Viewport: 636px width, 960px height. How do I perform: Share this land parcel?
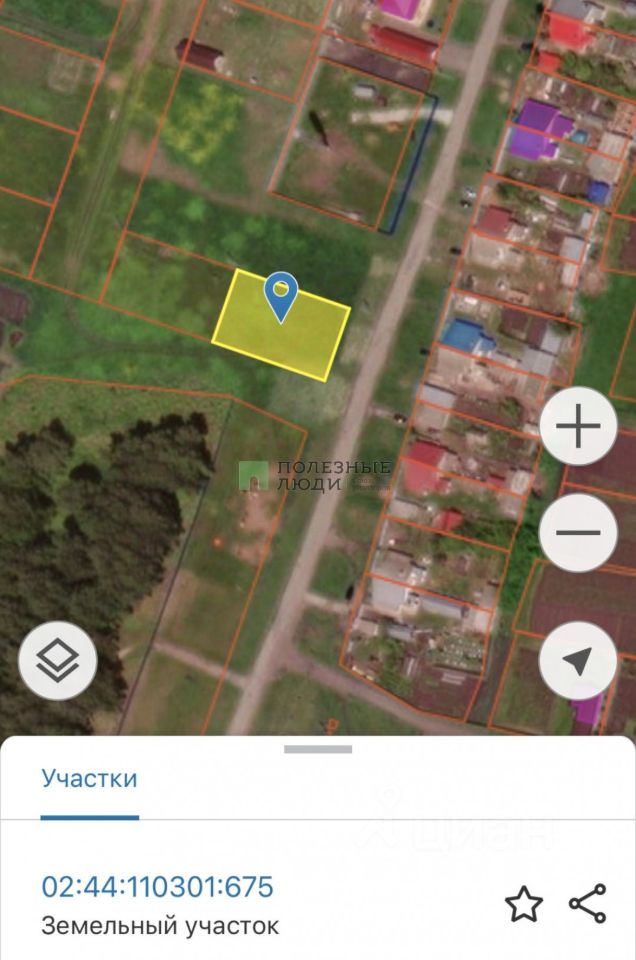pos(588,904)
